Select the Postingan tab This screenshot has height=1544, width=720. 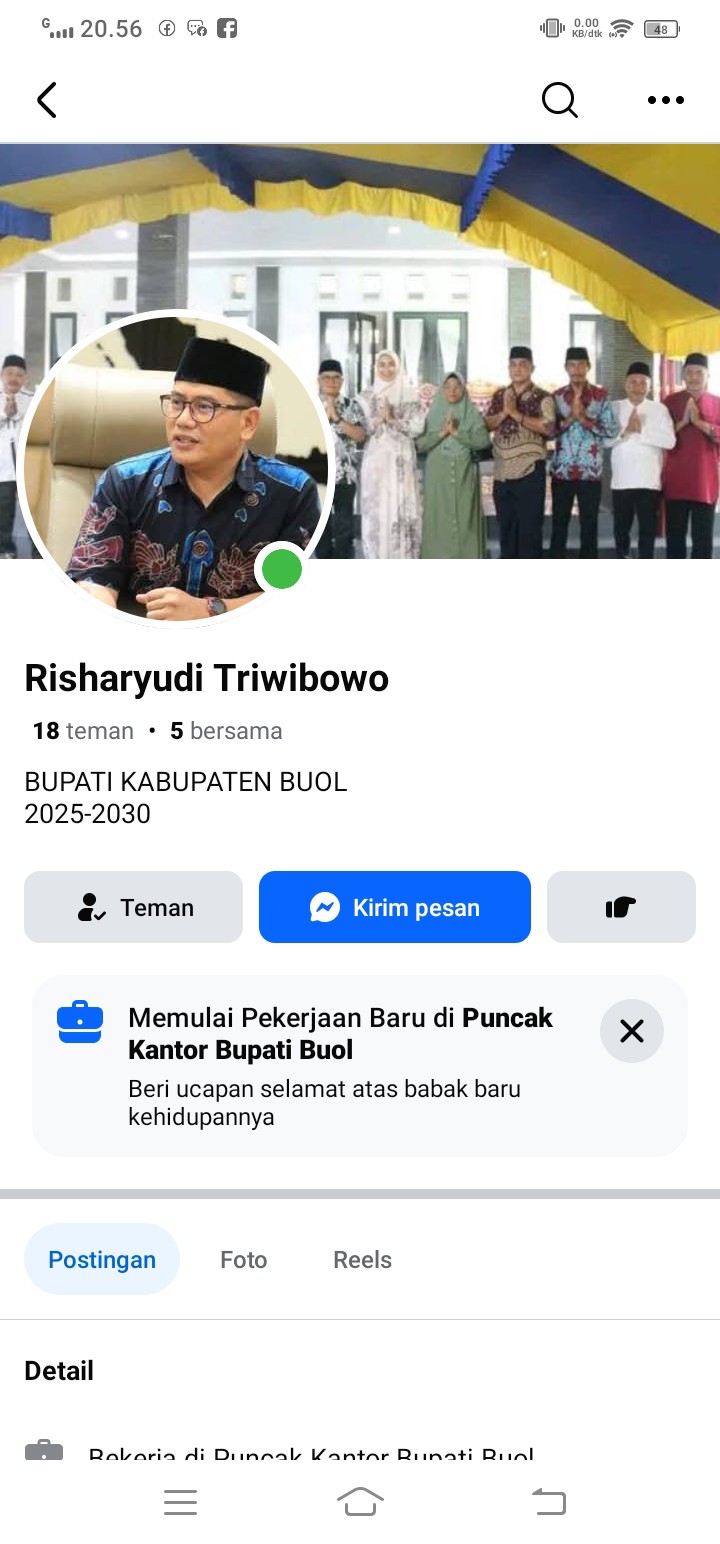101,1259
